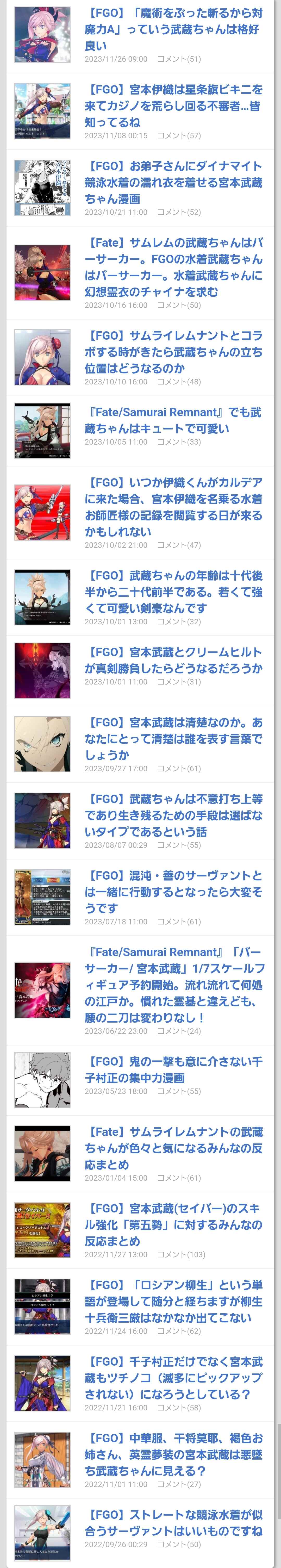Open 武蔵ちゃんはキュートで可愛い article
This screenshot has width=281, height=1568.
[x=173, y=420]
